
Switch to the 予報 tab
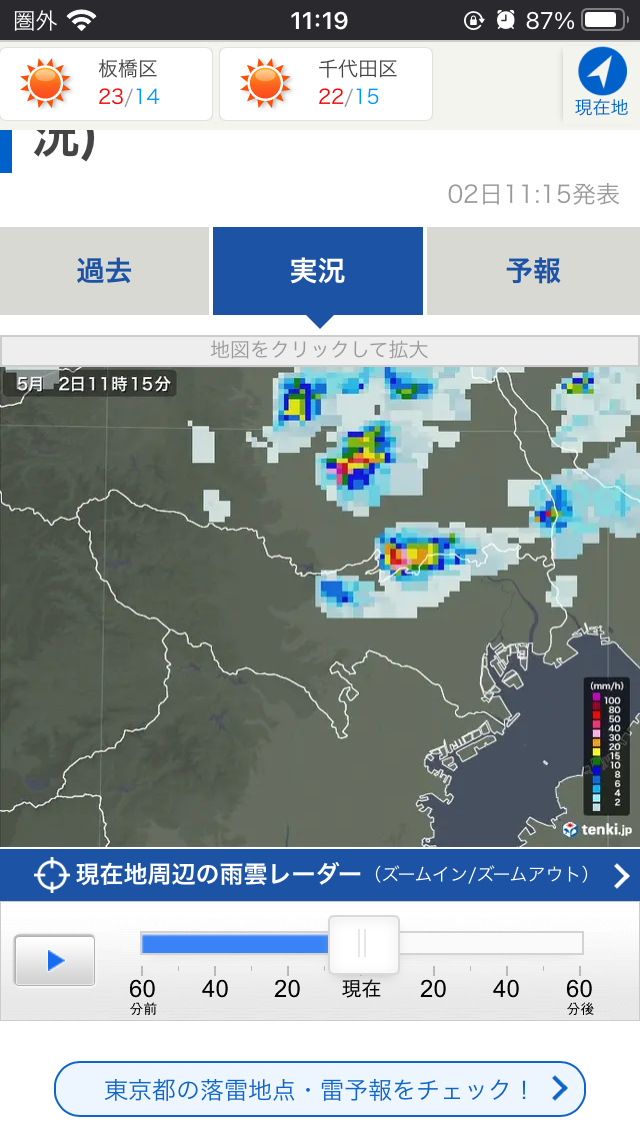(533, 271)
